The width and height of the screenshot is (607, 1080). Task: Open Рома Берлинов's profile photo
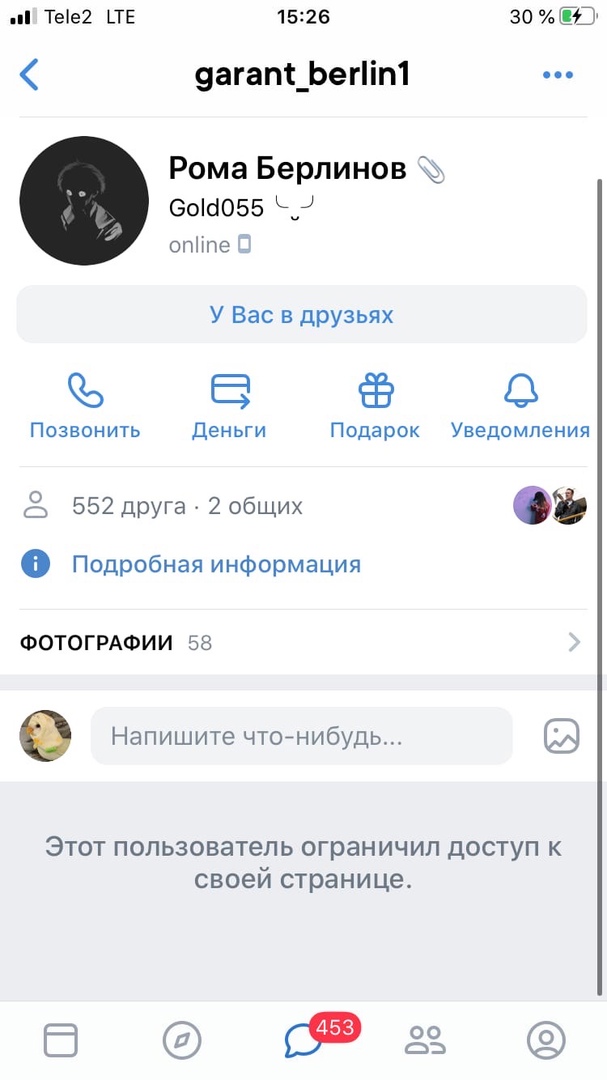(84, 201)
